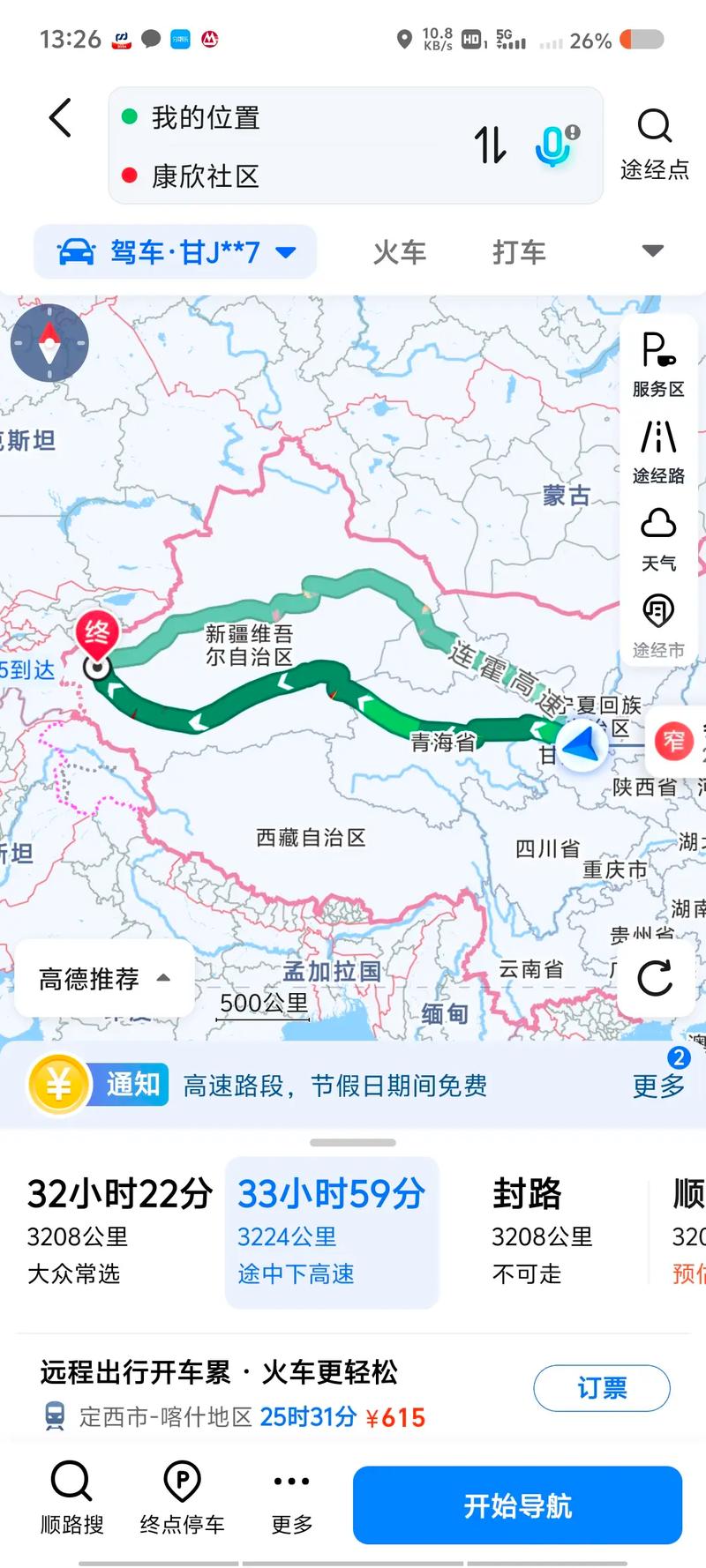
Task: Open the 打车 tab
Action: click(x=519, y=253)
